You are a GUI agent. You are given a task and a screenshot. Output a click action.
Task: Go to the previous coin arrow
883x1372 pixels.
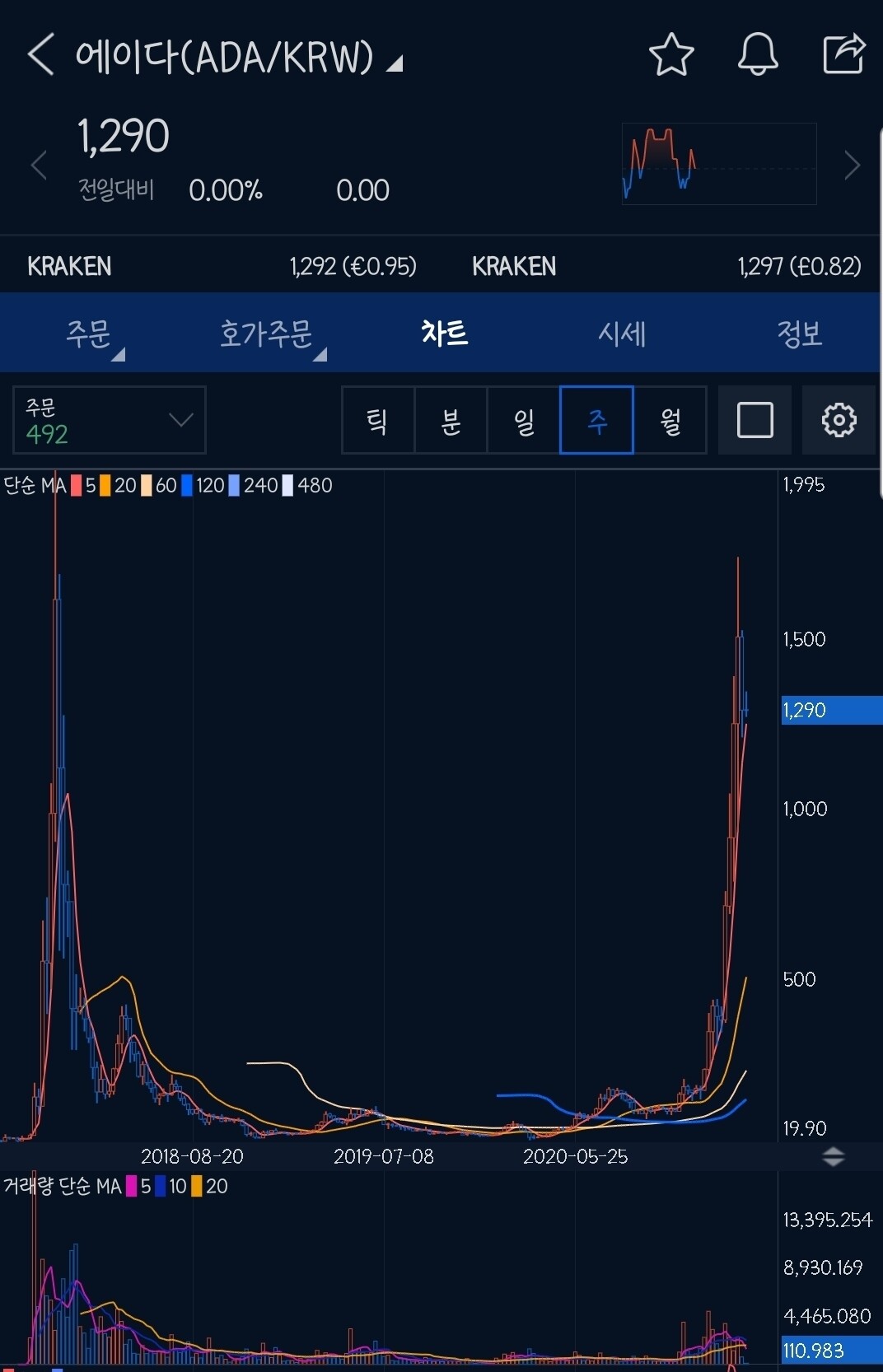(x=39, y=166)
